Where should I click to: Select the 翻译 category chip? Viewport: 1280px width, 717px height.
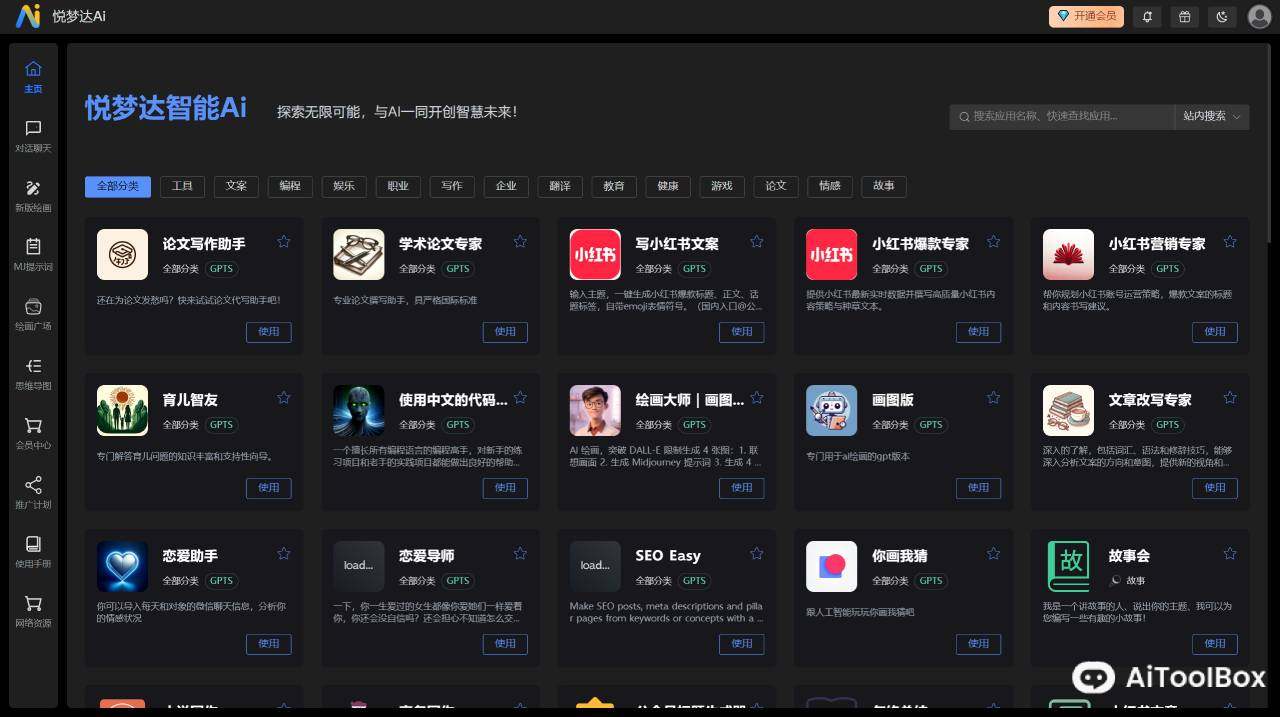(x=560, y=186)
